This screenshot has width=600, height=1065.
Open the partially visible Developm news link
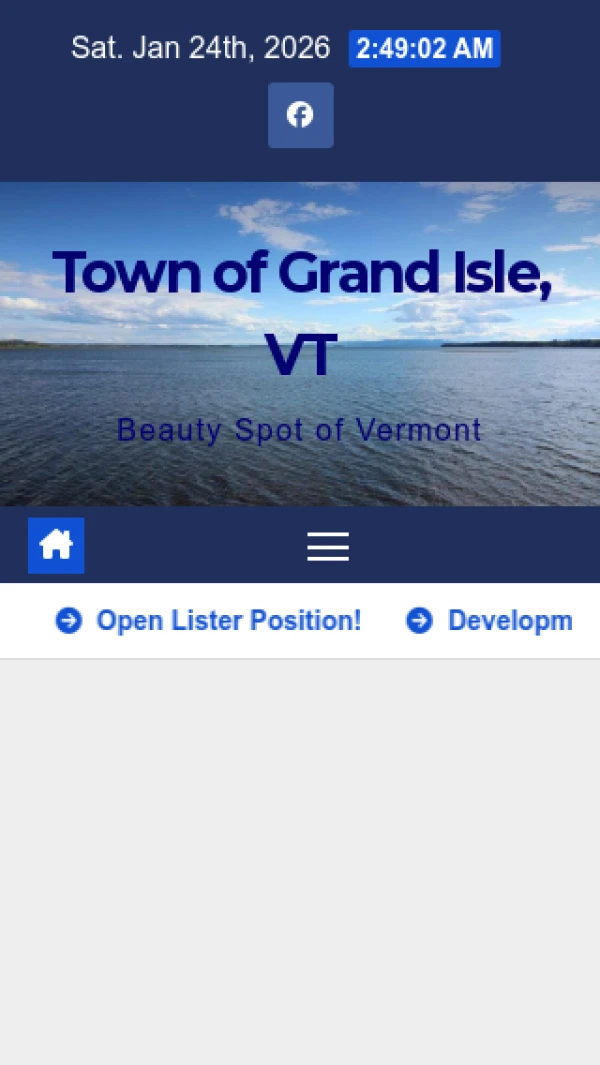click(509, 621)
